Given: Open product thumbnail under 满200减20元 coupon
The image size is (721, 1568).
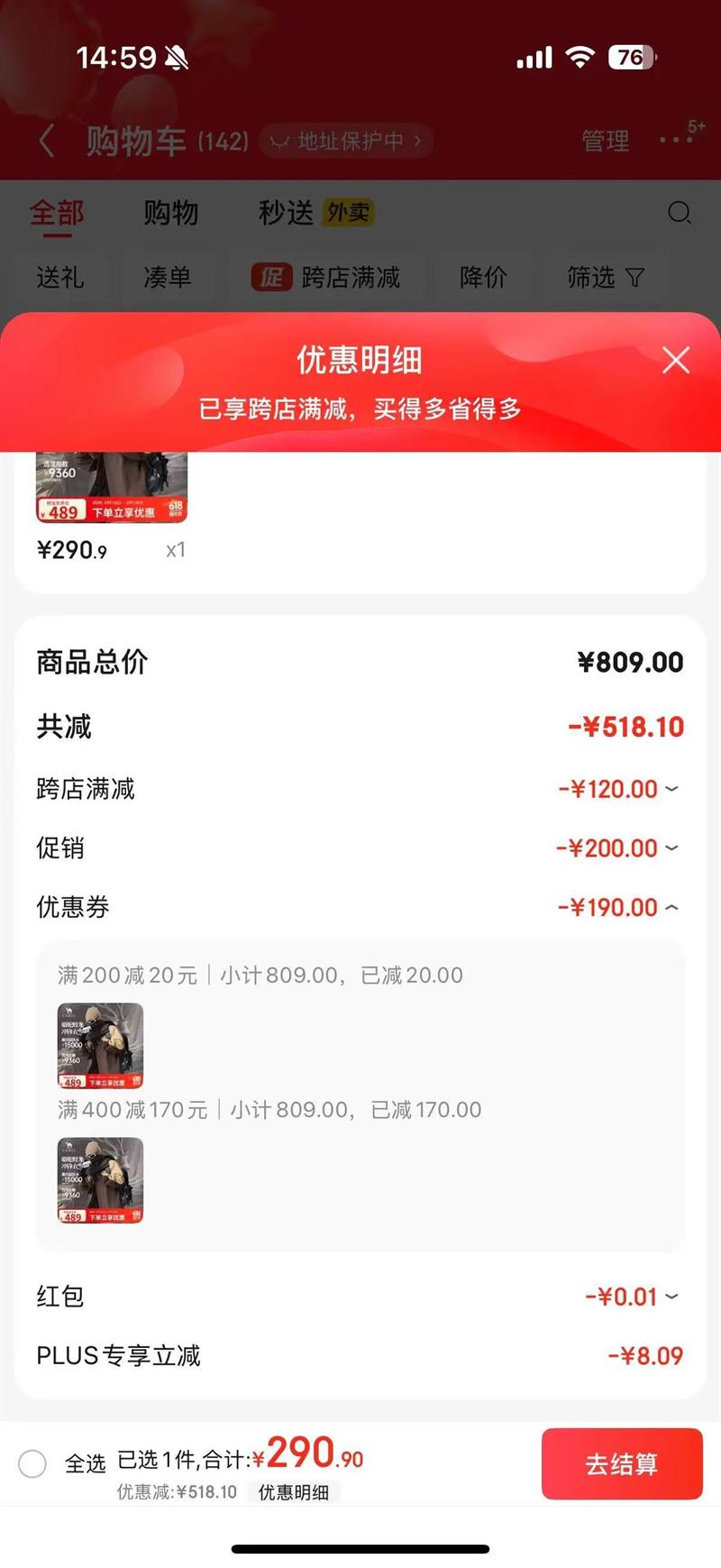Looking at the screenshot, I should pyautogui.click(x=100, y=1045).
